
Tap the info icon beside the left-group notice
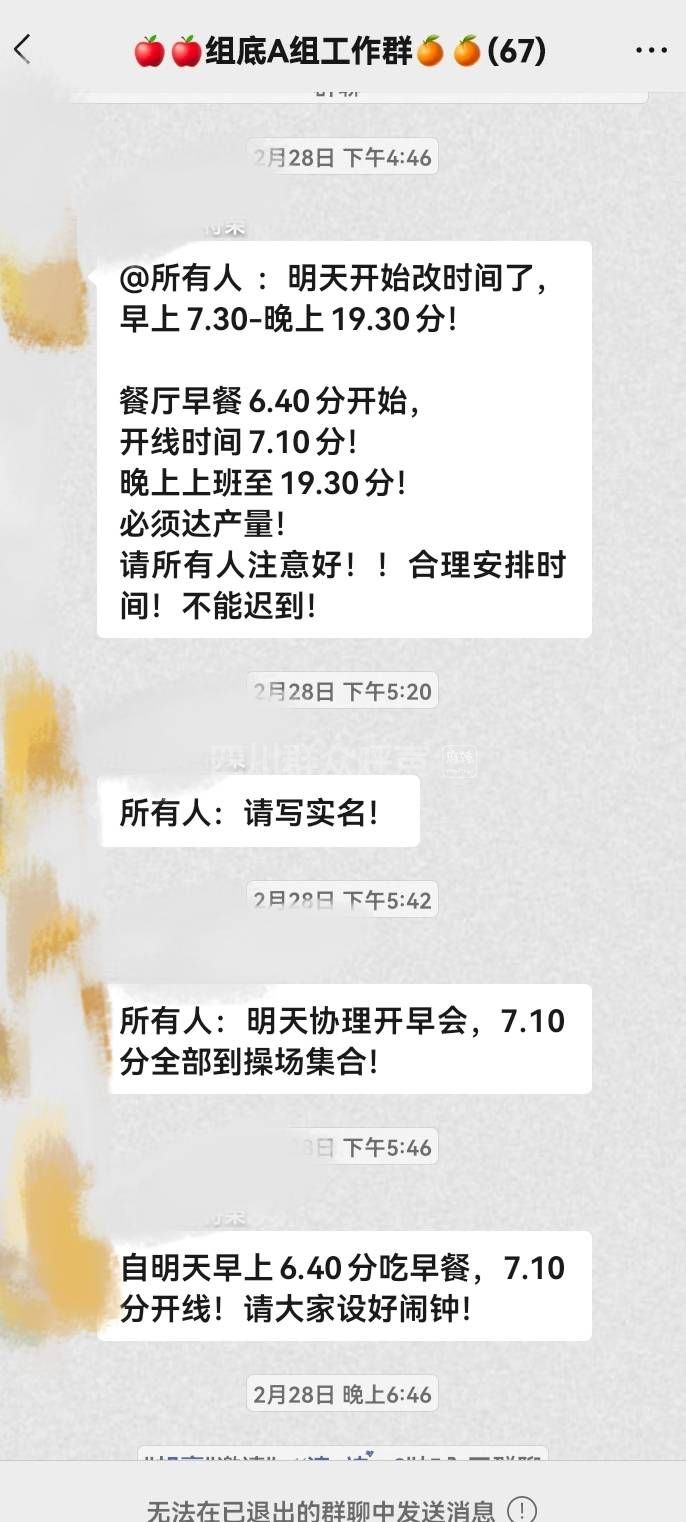522,1510
